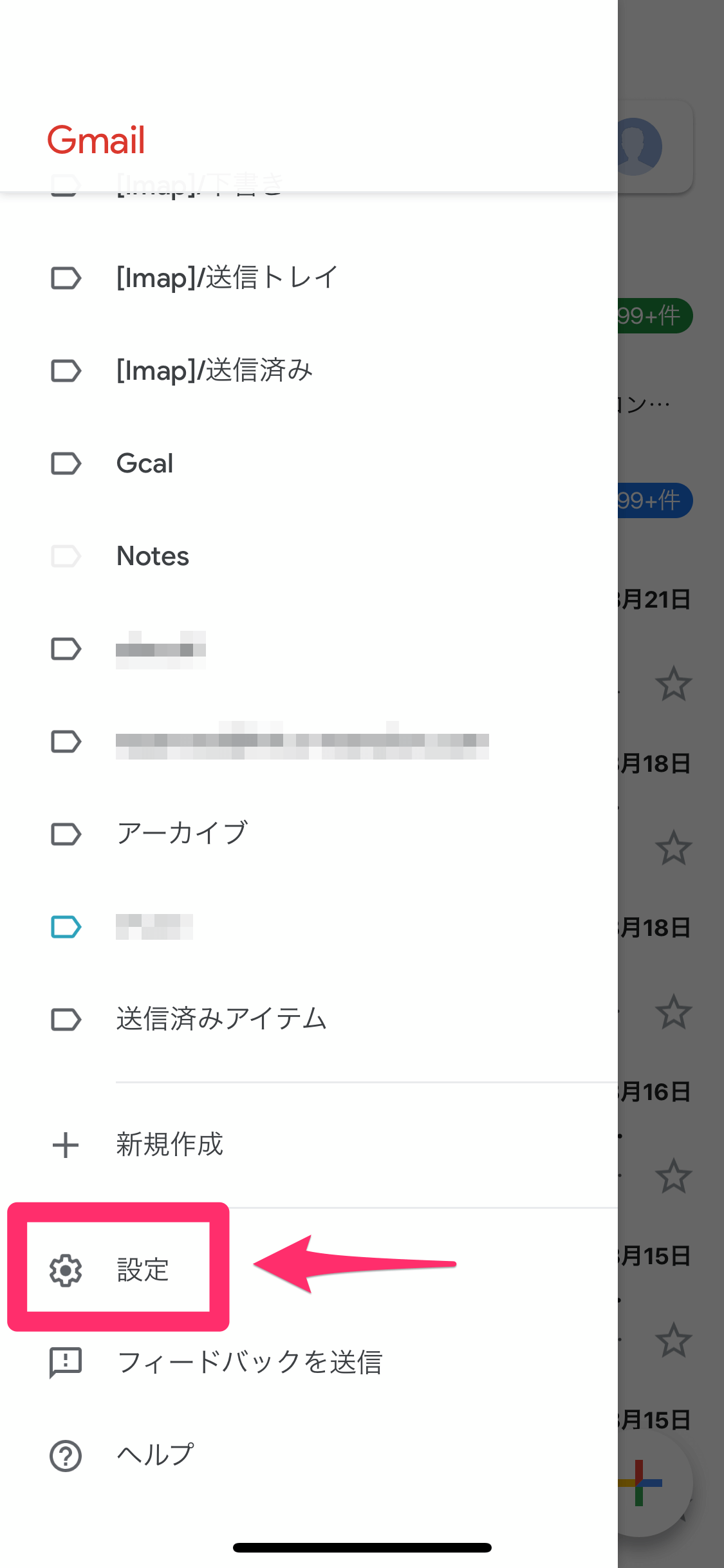Open the [Imap]/送信トレイ label

point(227,278)
